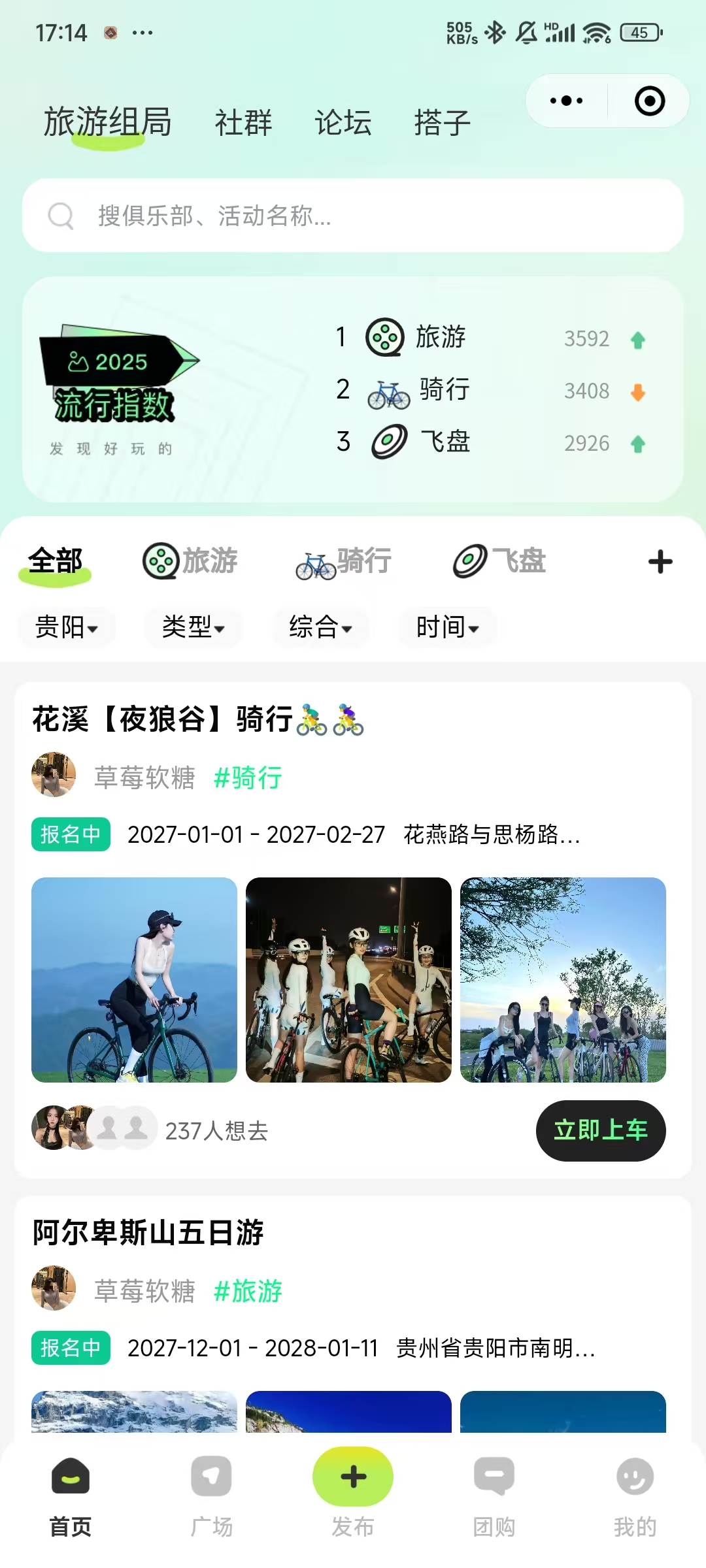This screenshot has height=1568, width=706.
Task: Join the 夜狼谷 ride via 立即上车
Action: (600, 1130)
